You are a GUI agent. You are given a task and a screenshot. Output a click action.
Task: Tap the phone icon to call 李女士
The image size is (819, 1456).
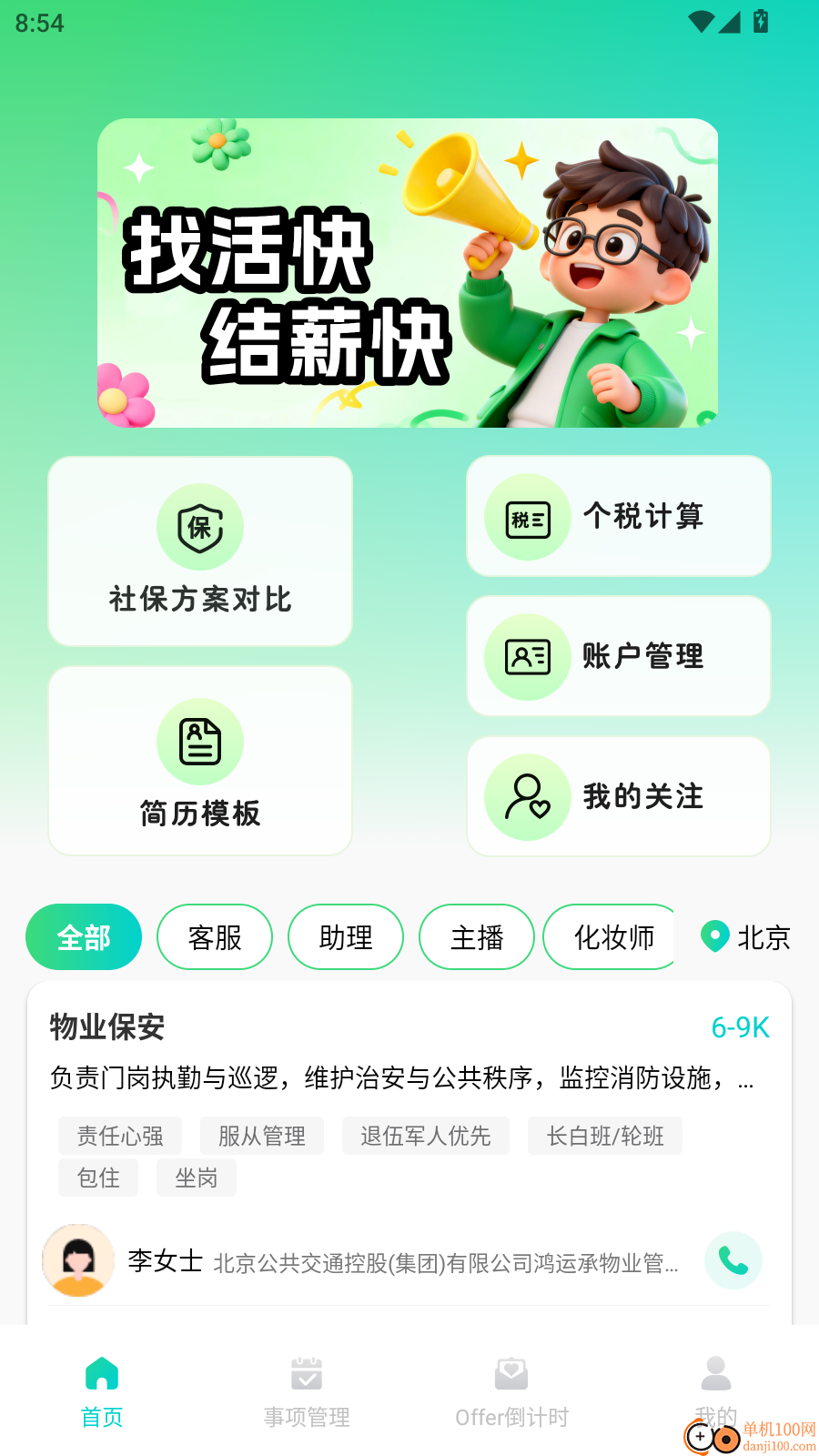pos(733,1260)
